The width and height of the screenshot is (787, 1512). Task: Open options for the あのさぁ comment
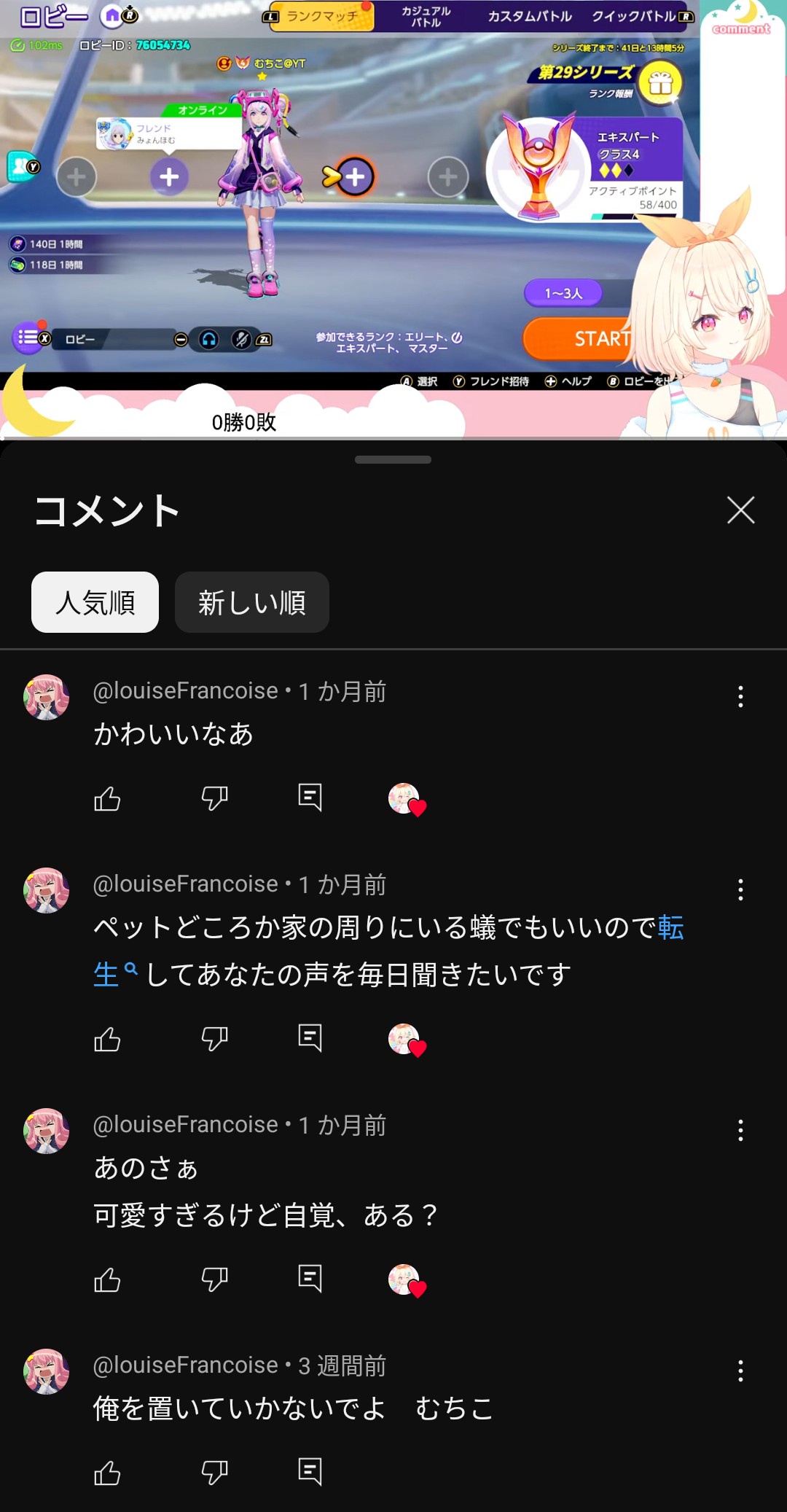click(x=740, y=1131)
